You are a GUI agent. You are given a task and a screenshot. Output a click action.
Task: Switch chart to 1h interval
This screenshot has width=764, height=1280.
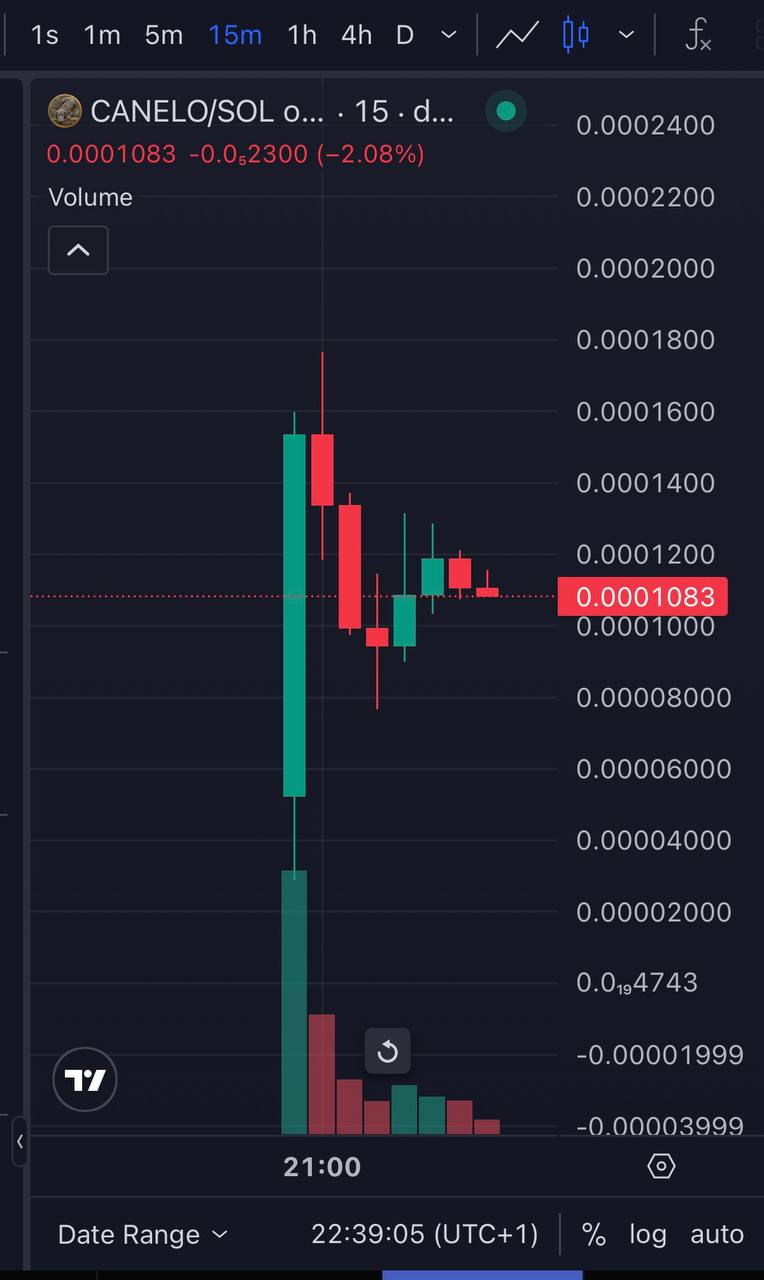[302, 35]
